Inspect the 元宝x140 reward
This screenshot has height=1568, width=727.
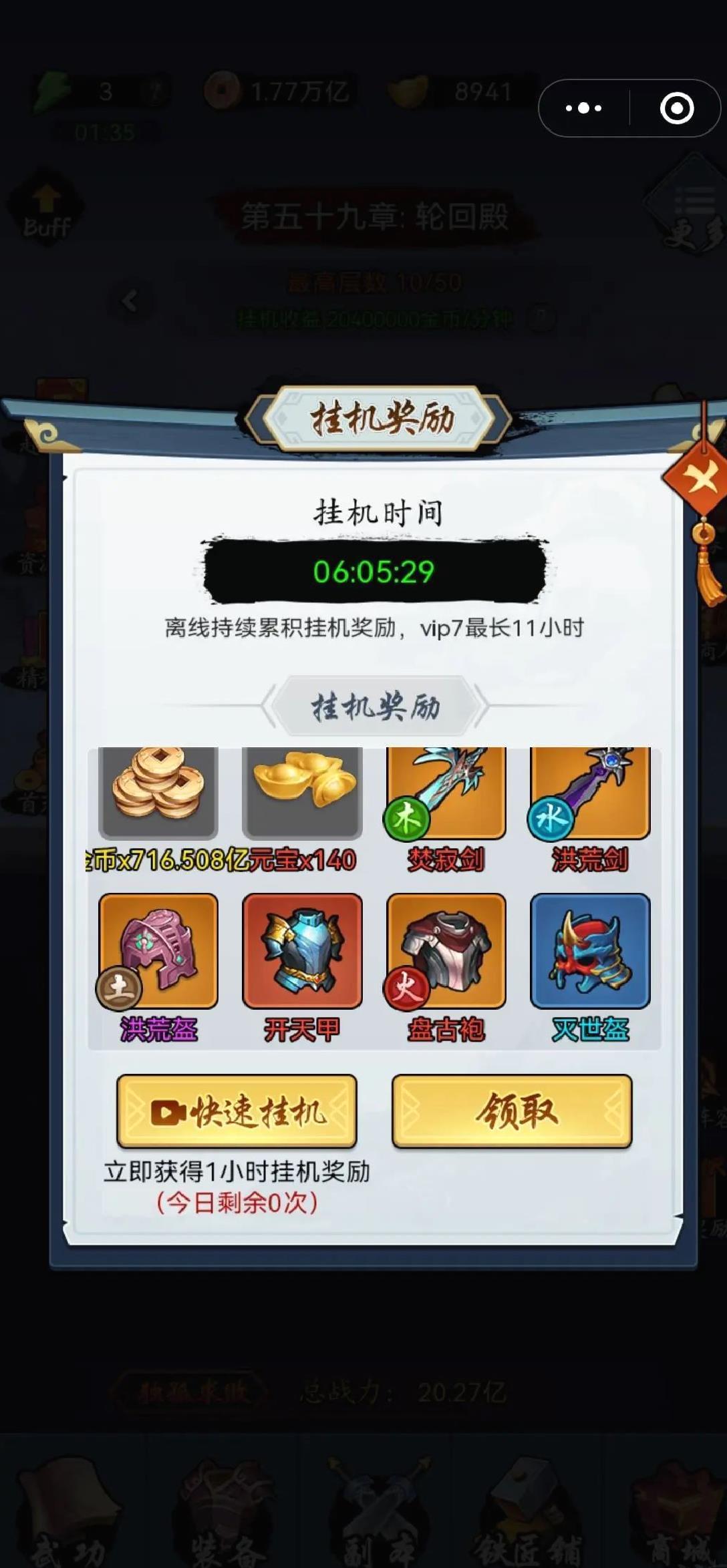(x=302, y=792)
